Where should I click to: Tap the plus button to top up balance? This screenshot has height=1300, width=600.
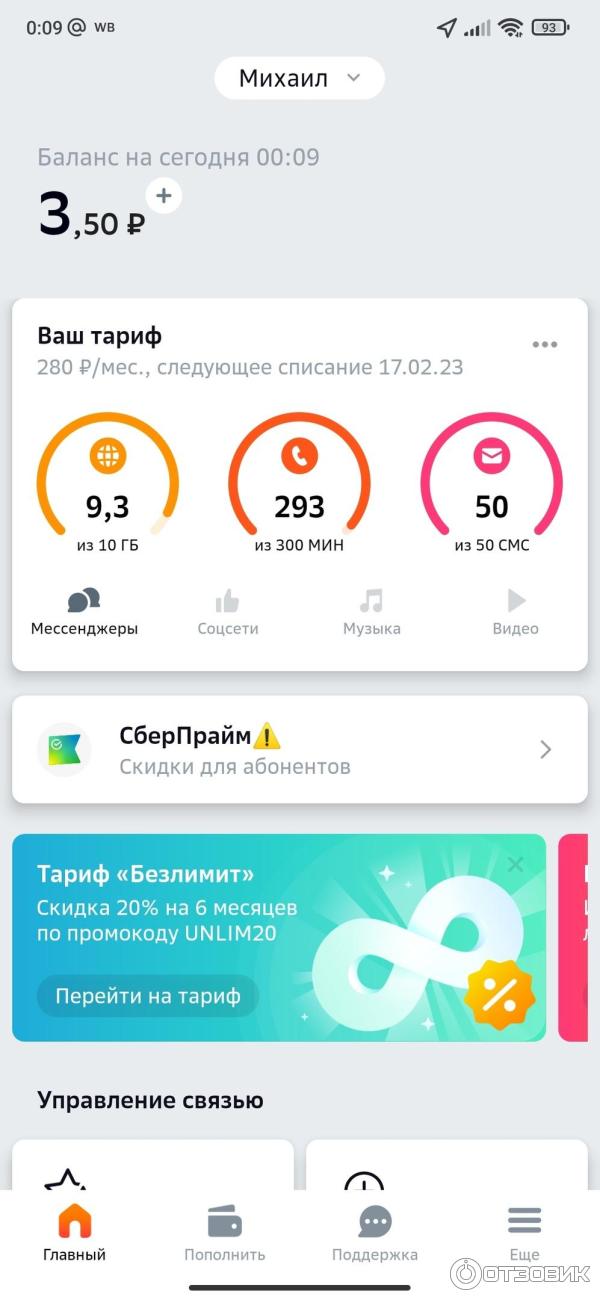point(164,195)
